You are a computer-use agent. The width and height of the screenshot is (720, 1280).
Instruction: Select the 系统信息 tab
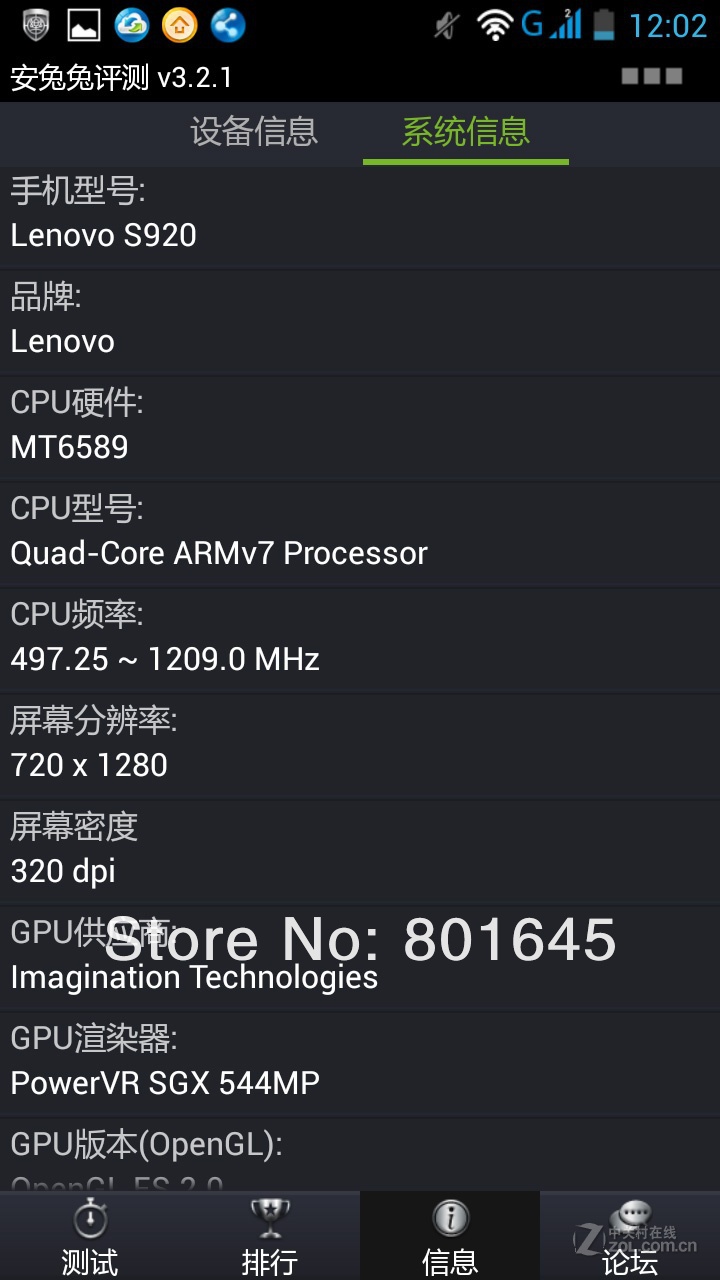click(x=465, y=132)
